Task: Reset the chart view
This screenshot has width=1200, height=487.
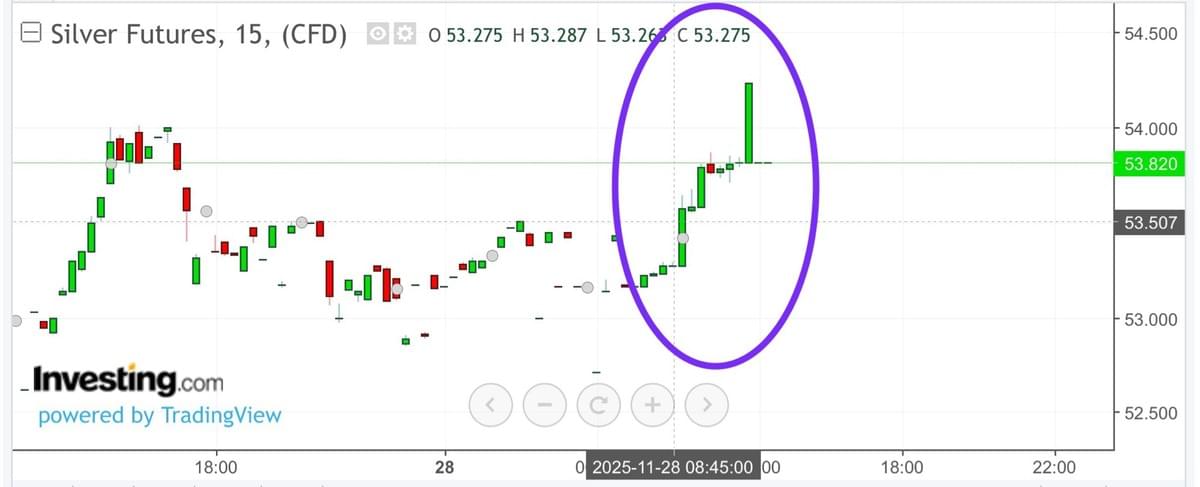Action: tap(598, 405)
